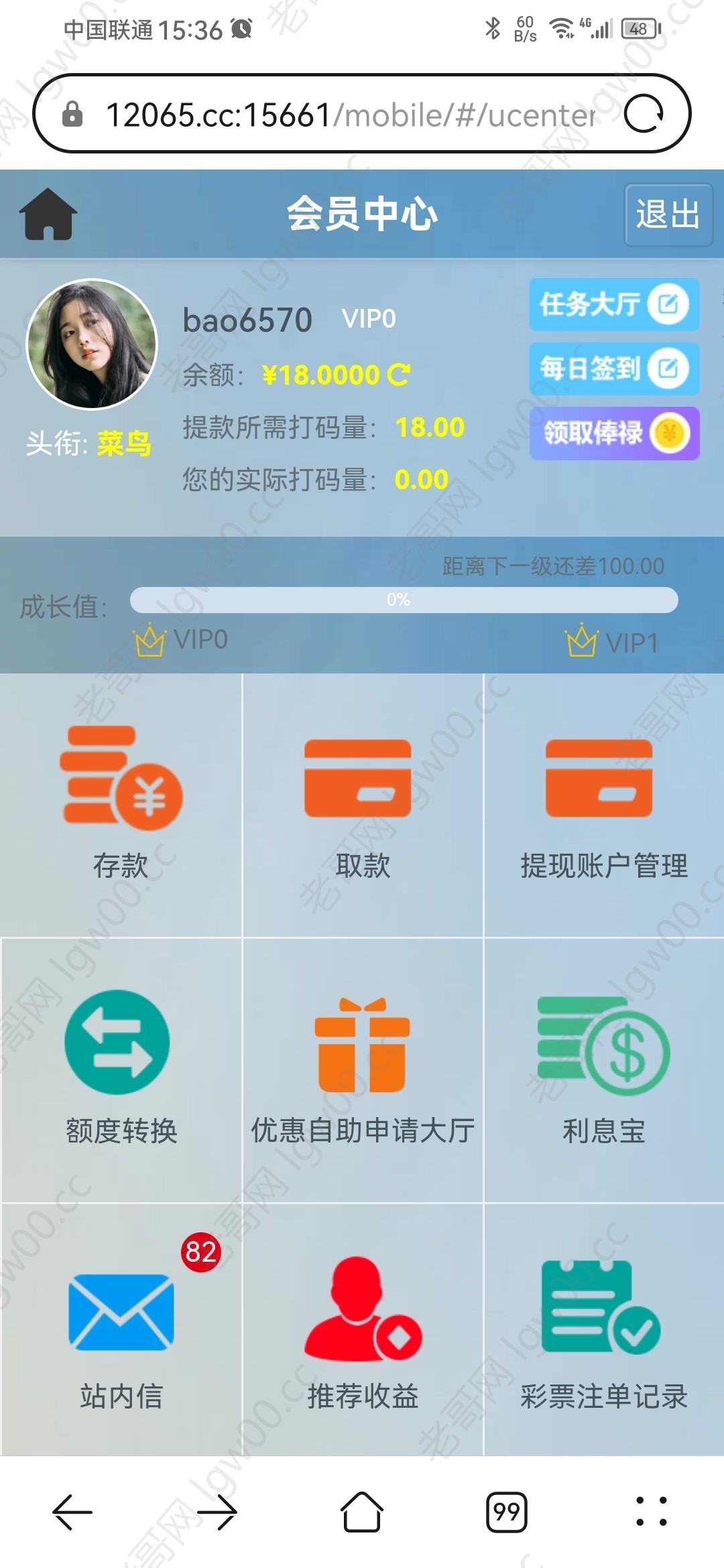Viewport: 724px width, 1568px height.
Task: Go to the home page via house icon
Action: (x=48, y=214)
